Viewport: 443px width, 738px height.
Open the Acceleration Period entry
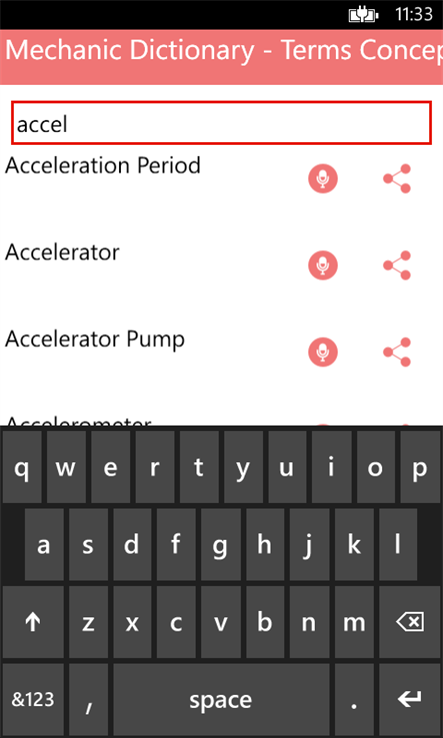(x=103, y=166)
